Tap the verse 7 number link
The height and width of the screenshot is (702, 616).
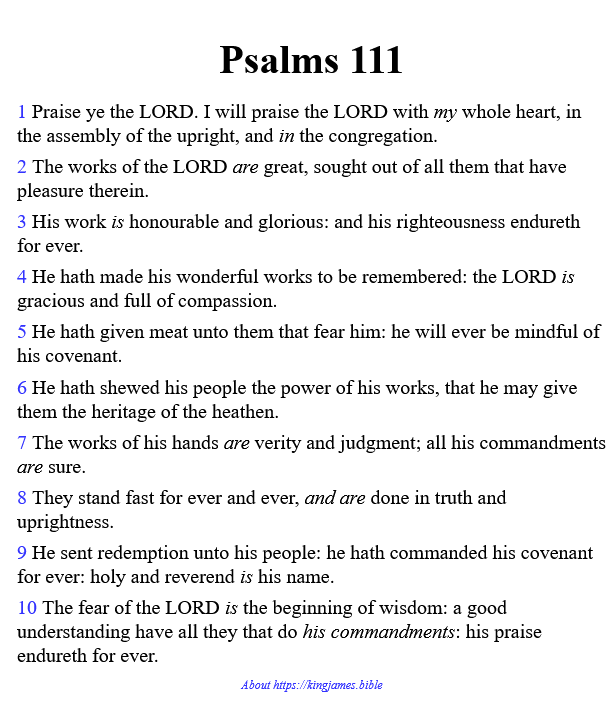[22, 442]
